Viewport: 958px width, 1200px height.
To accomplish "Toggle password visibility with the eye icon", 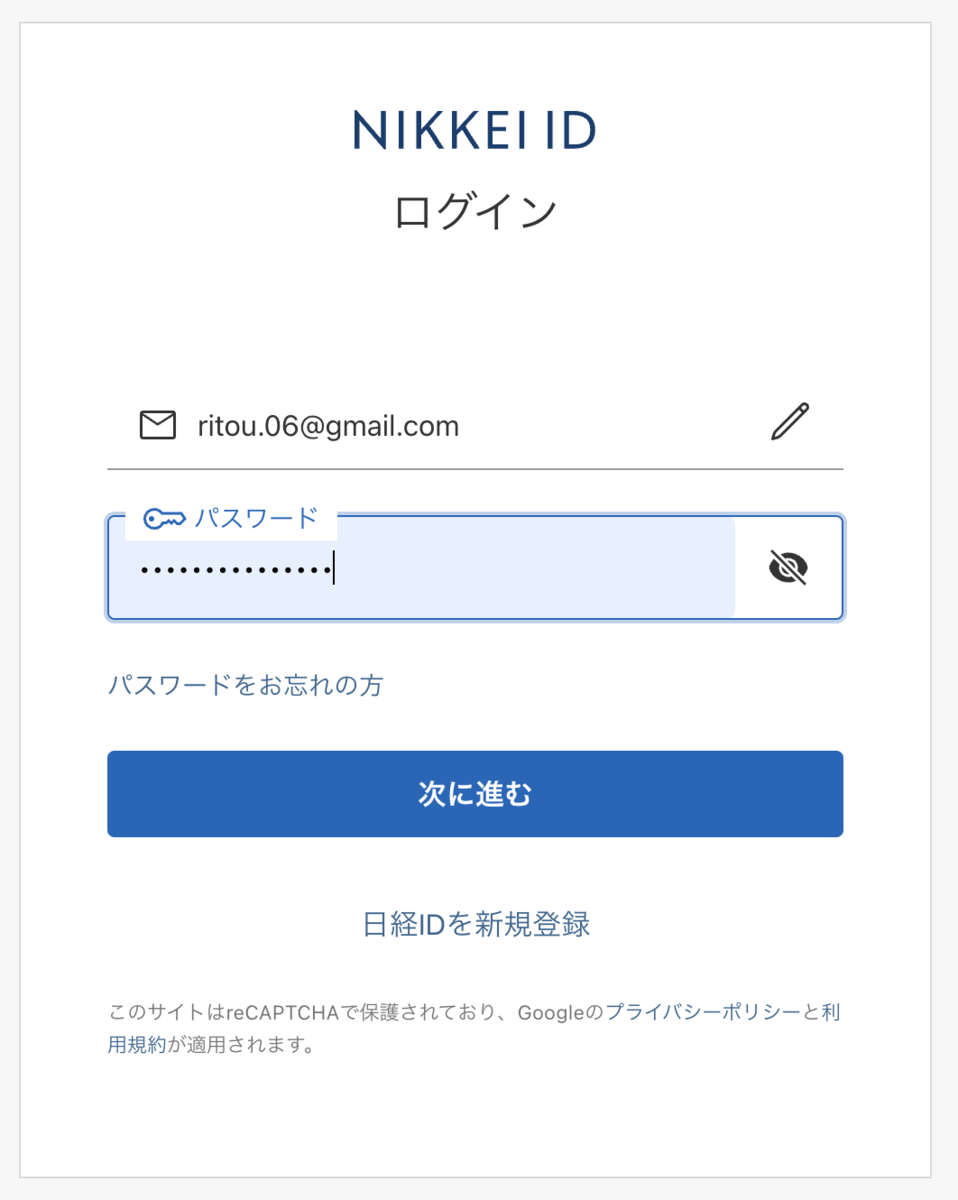I will [788, 568].
